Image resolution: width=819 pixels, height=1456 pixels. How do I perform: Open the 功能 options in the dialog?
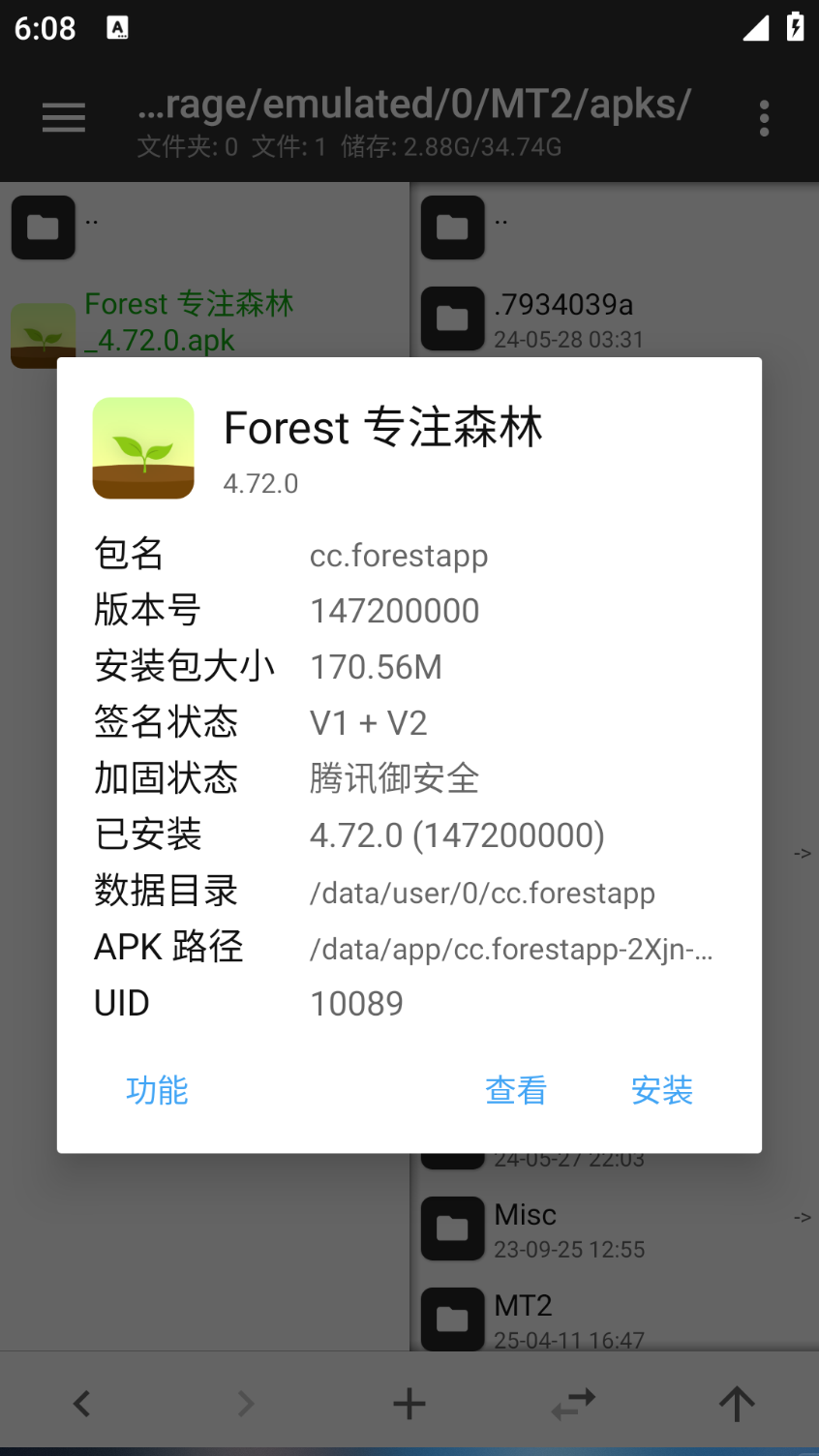157,1091
